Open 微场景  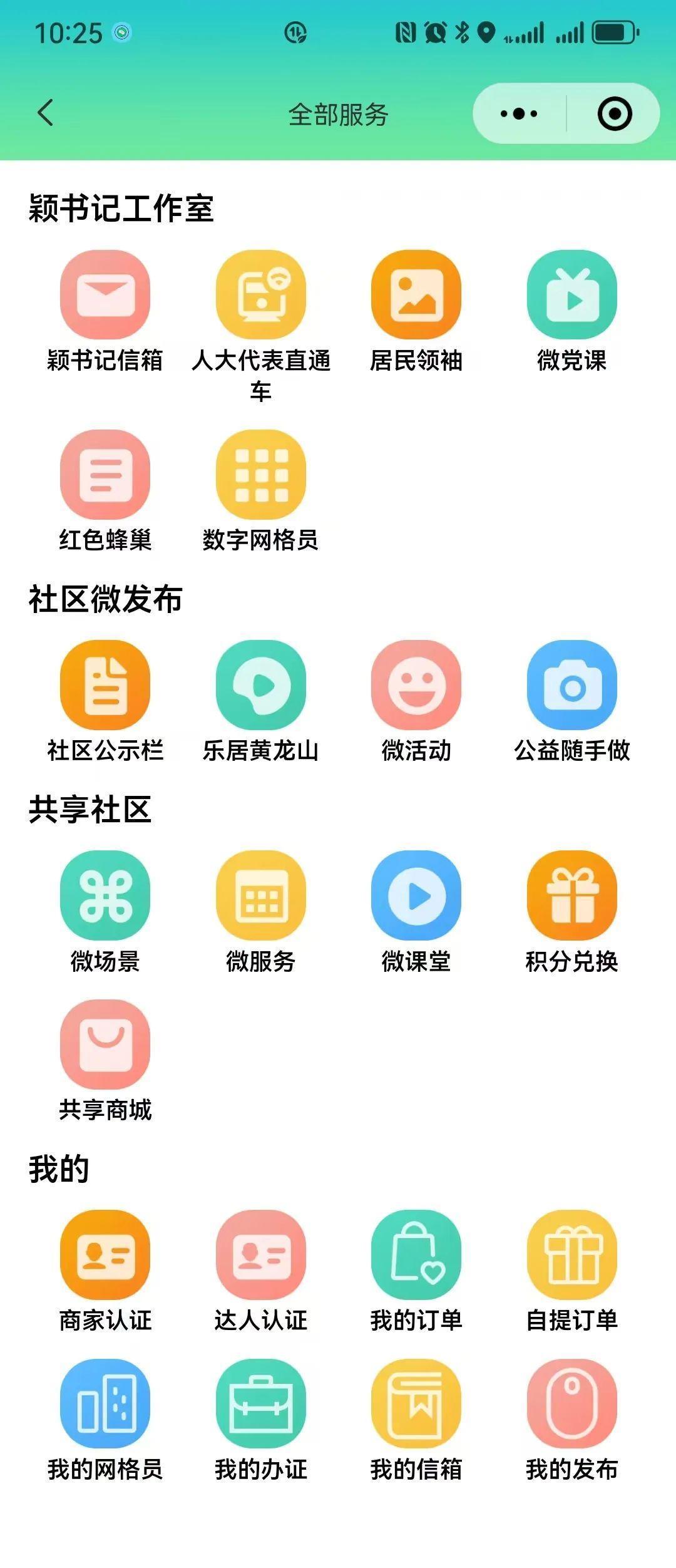pyautogui.click(x=105, y=896)
